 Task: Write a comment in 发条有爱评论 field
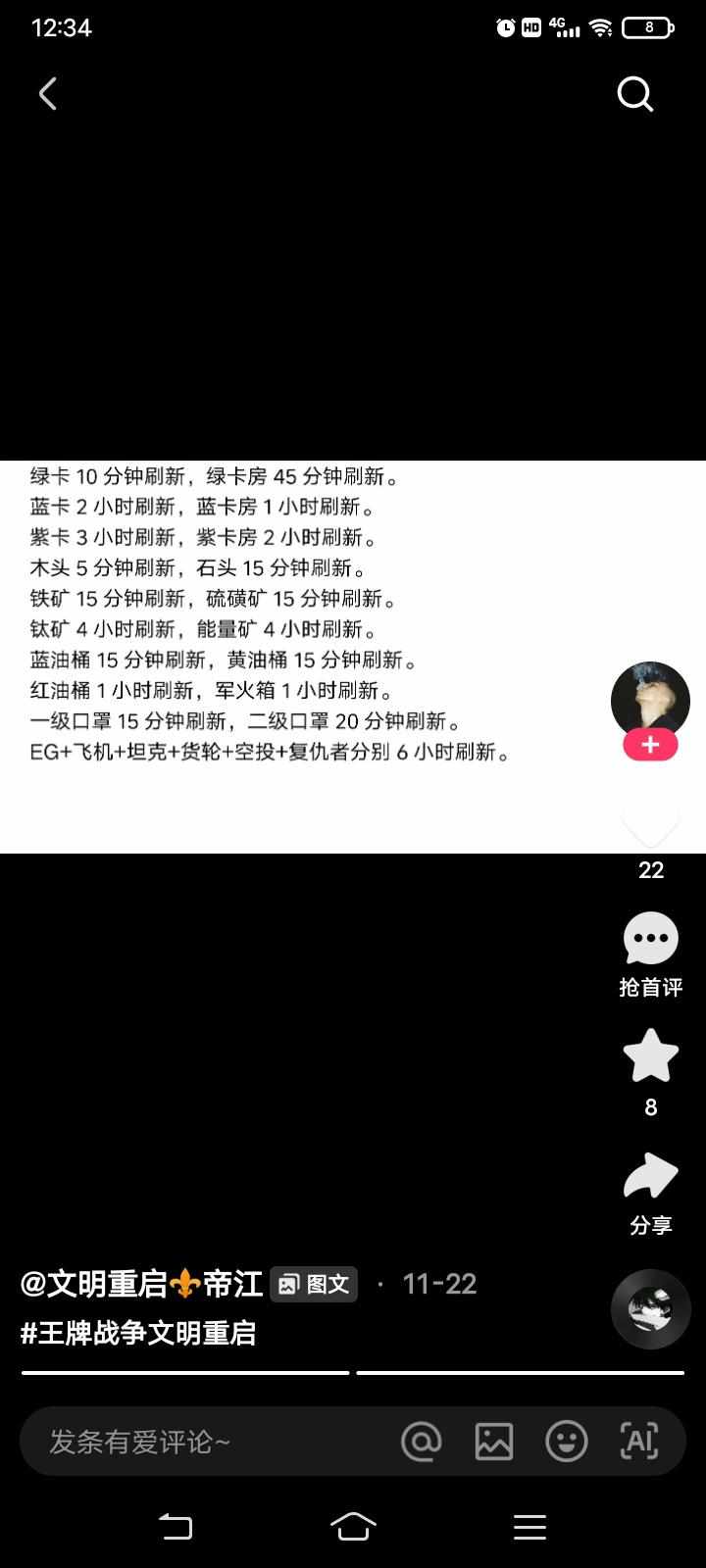coord(196,1442)
